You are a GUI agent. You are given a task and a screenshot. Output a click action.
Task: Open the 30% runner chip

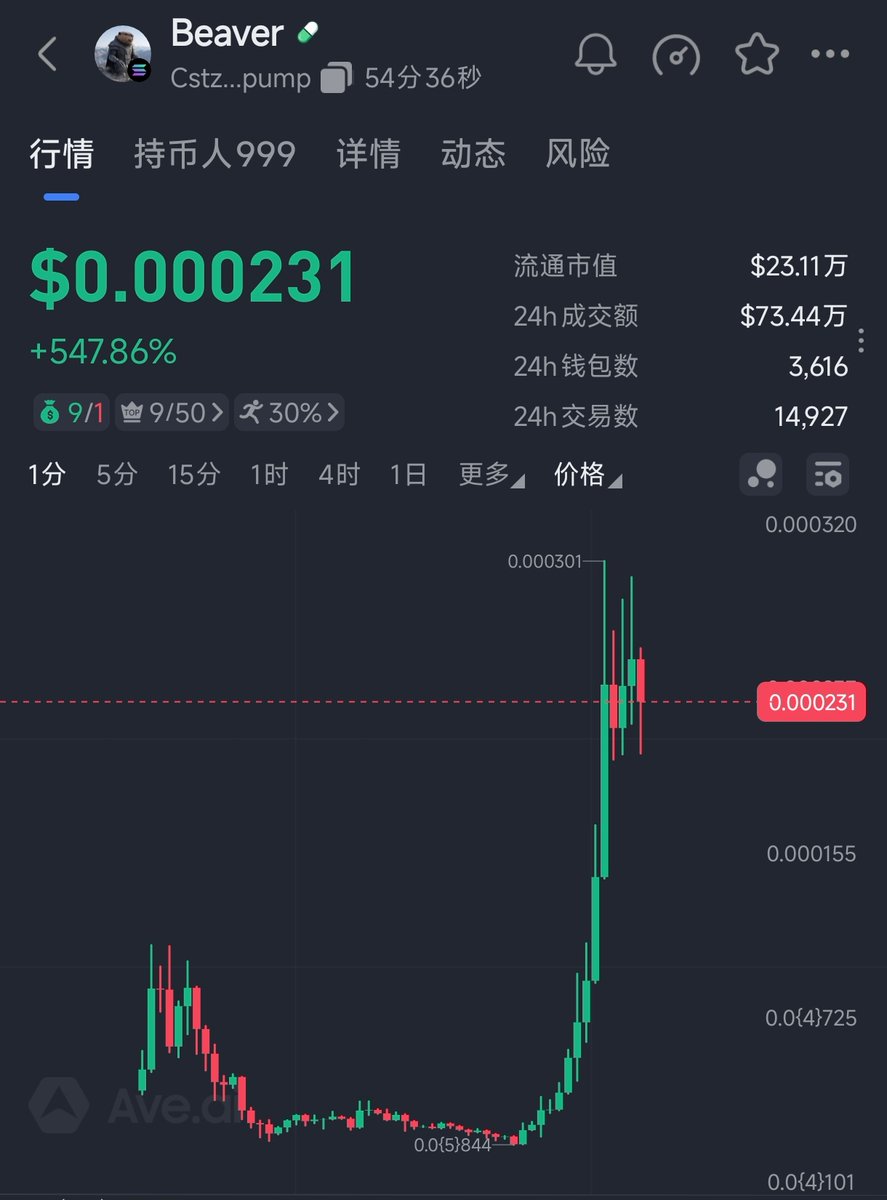click(x=290, y=412)
